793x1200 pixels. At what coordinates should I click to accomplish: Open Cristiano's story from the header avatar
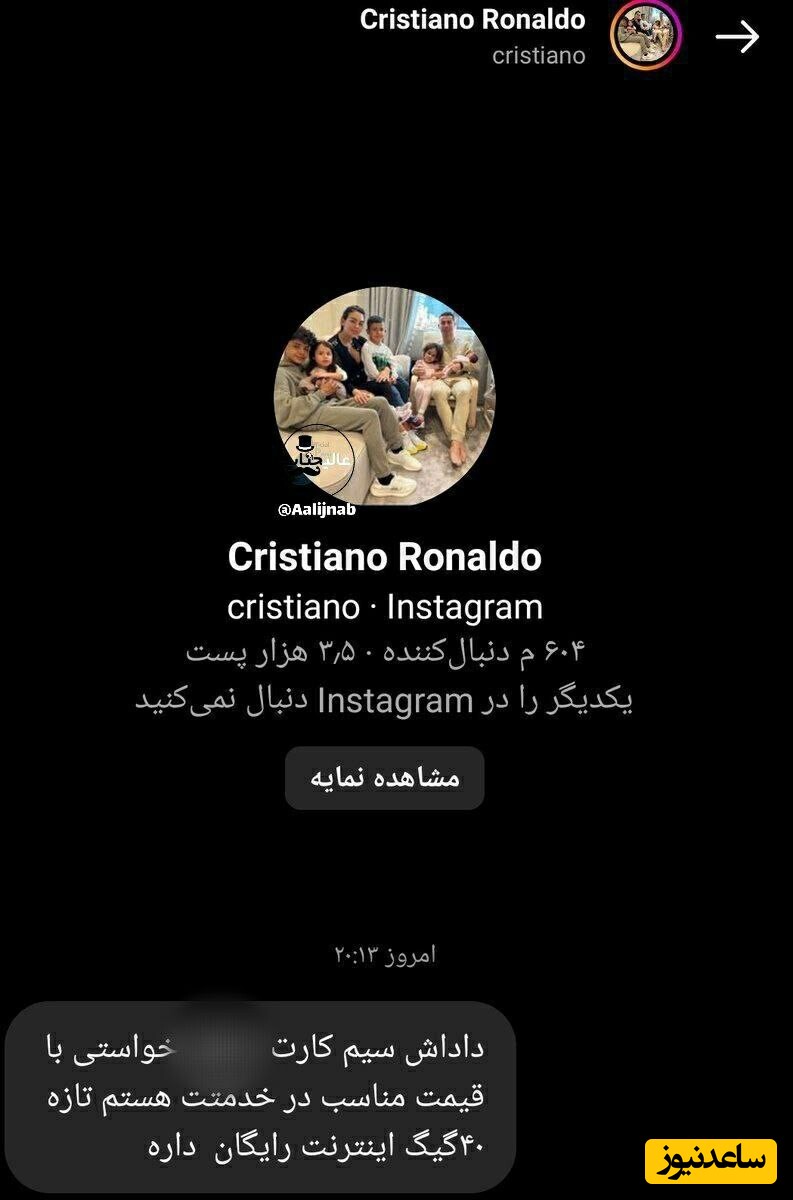point(645,35)
